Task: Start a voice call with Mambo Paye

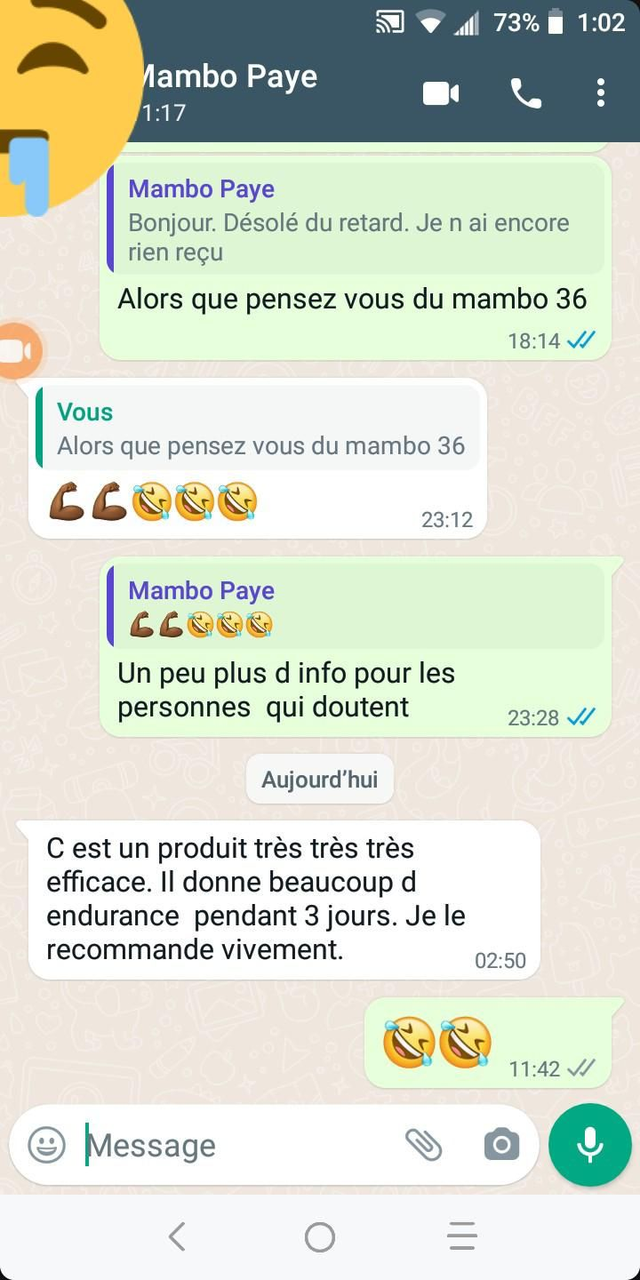Action: [526, 93]
